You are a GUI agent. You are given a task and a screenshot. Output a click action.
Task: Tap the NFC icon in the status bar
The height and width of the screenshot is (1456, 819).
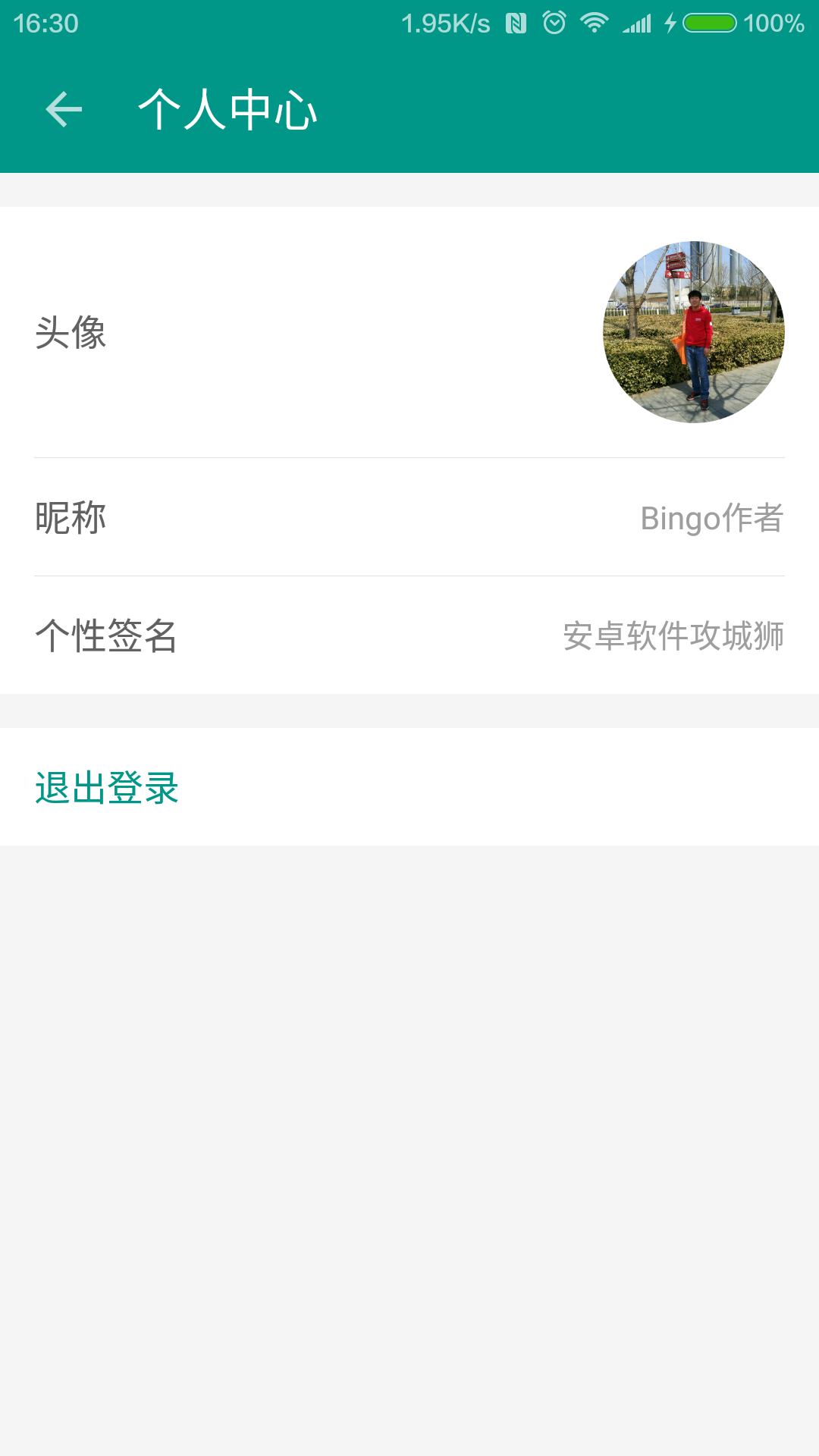tap(514, 23)
